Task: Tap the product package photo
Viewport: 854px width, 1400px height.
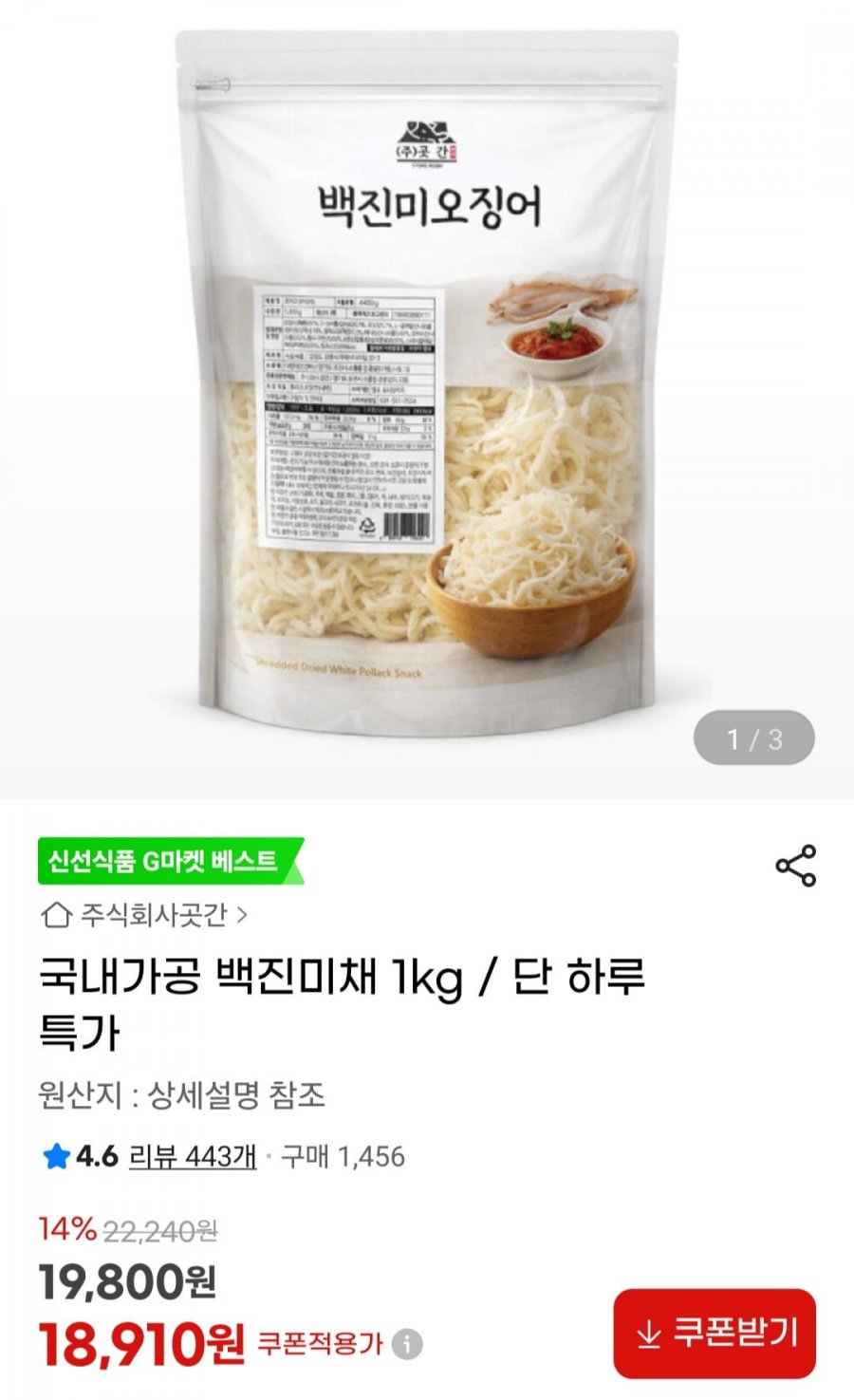Action: tap(427, 380)
